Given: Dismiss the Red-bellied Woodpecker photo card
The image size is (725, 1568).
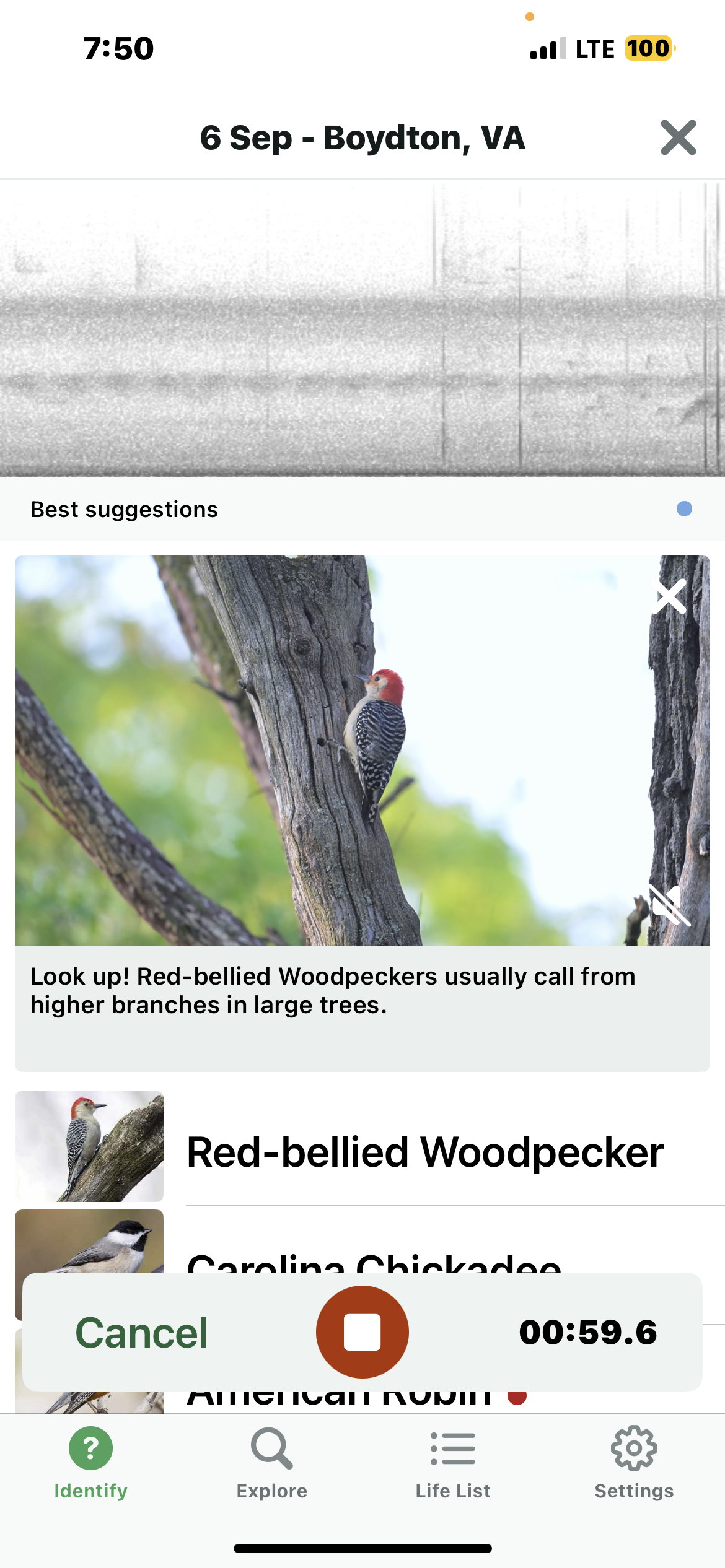Looking at the screenshot, I should 671,596.
